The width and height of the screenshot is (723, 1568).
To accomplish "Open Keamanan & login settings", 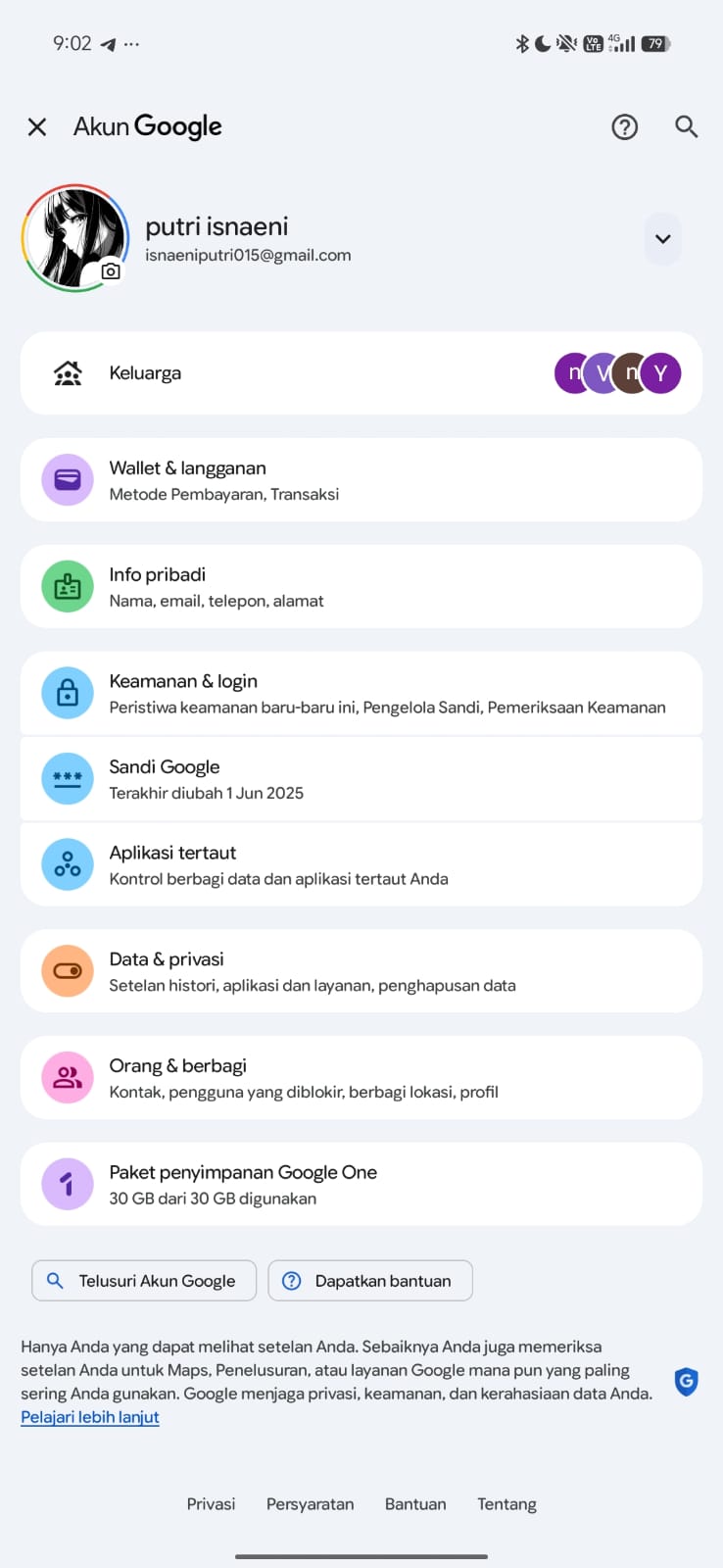I will [361, 693].
